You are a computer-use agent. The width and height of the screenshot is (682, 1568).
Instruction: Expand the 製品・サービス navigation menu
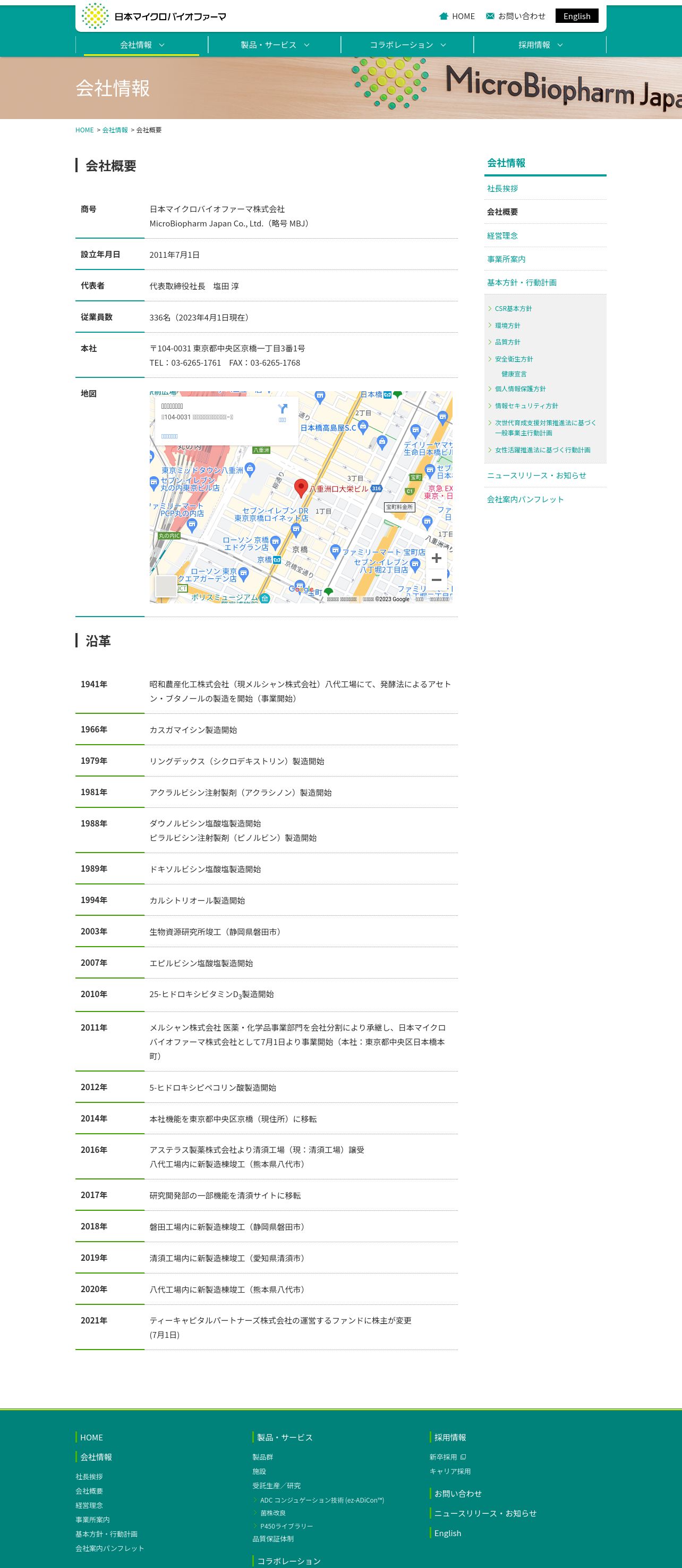point(275,45)
